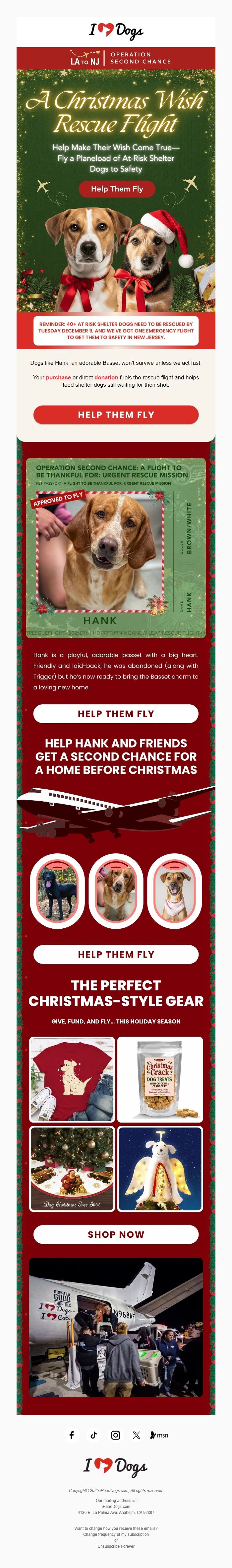
Task: View the Christmas Crack dog treats product
Action: pyautogui.click(x=160, y=1079)
